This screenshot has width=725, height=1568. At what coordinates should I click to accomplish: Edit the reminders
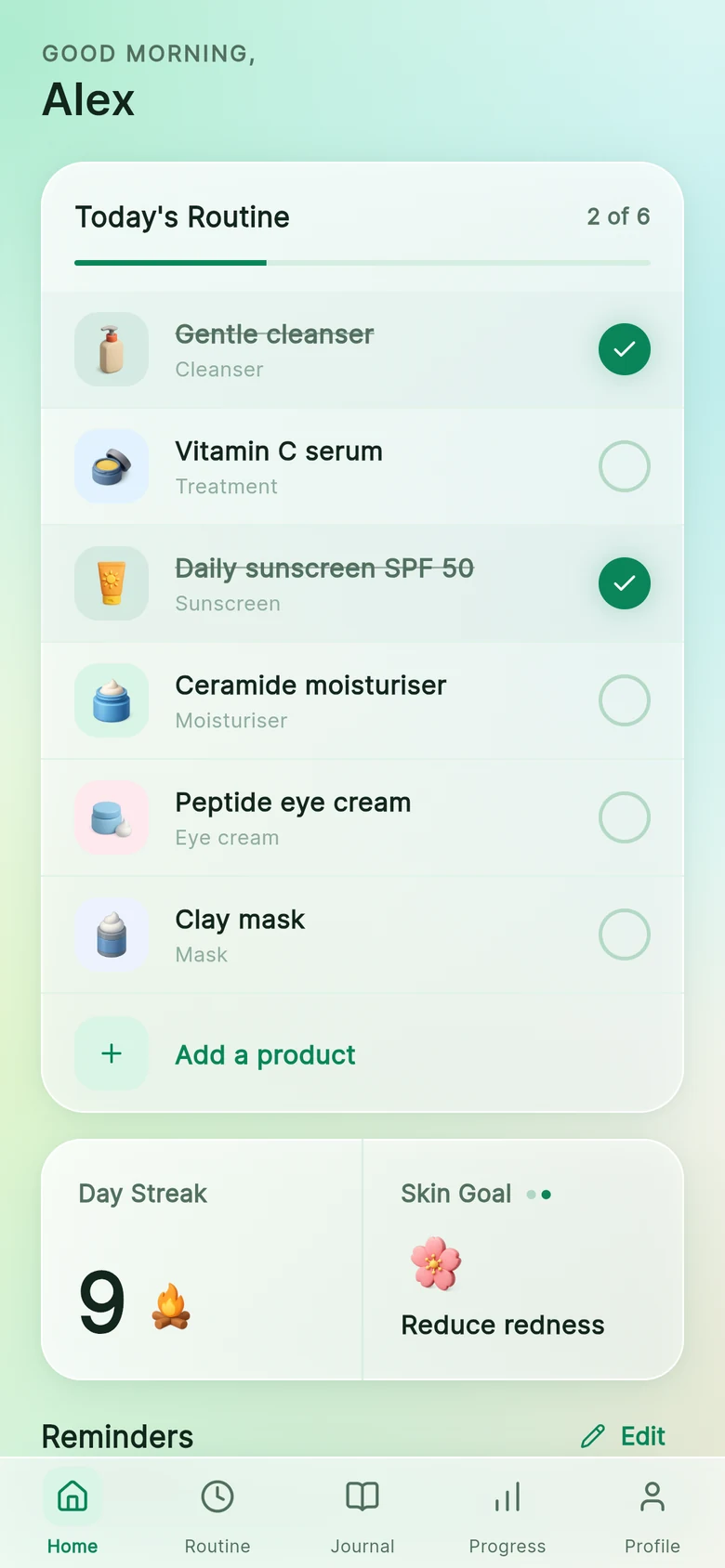[623, 1436]
